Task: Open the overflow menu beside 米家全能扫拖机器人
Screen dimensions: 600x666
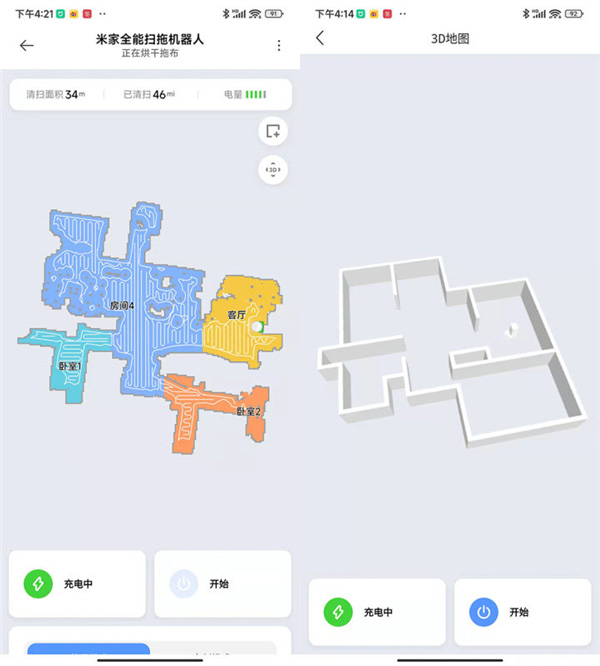Action: pos(279,45)
